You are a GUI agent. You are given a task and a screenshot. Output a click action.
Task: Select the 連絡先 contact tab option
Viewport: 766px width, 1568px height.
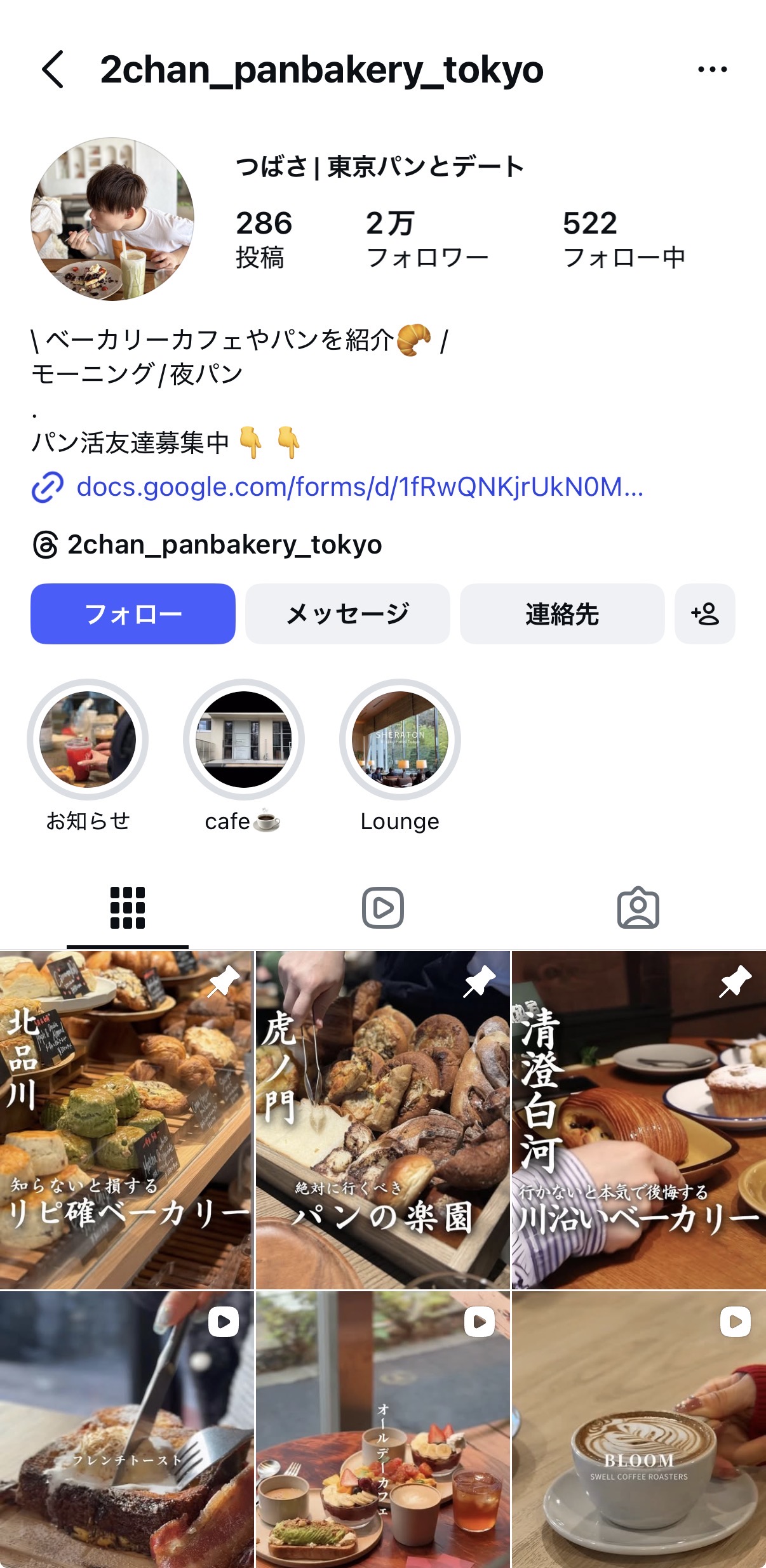point(561,613)
